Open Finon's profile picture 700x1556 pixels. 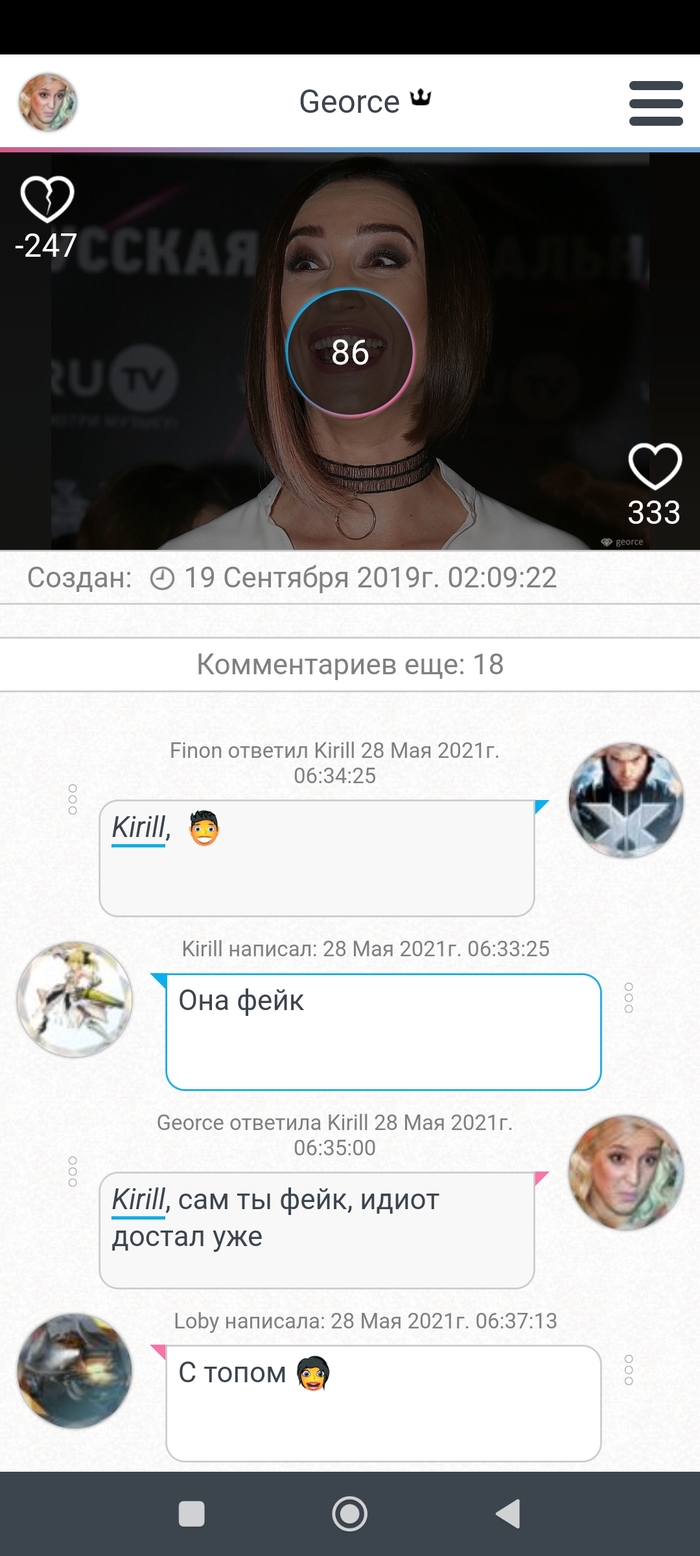coord(626,800)
